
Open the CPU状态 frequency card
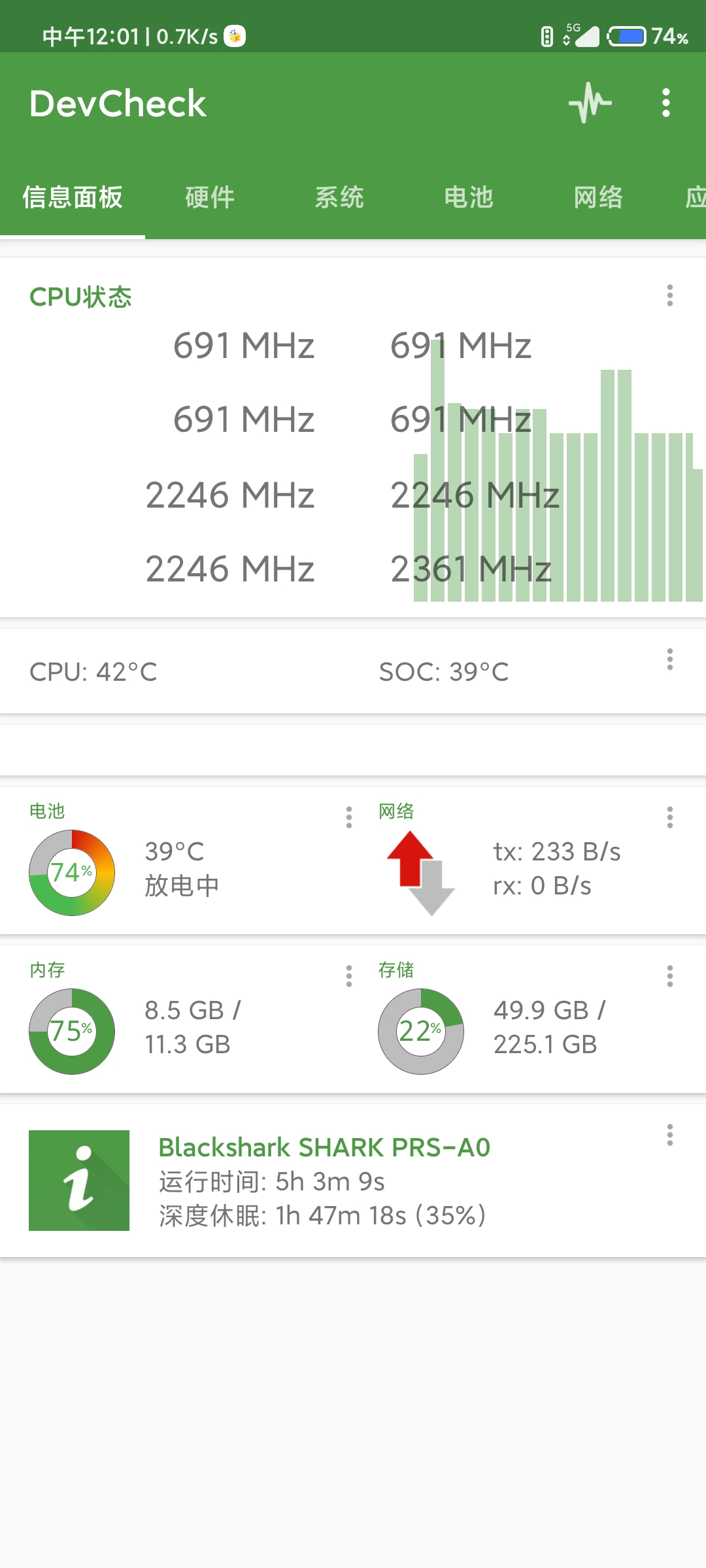(353, 437)
